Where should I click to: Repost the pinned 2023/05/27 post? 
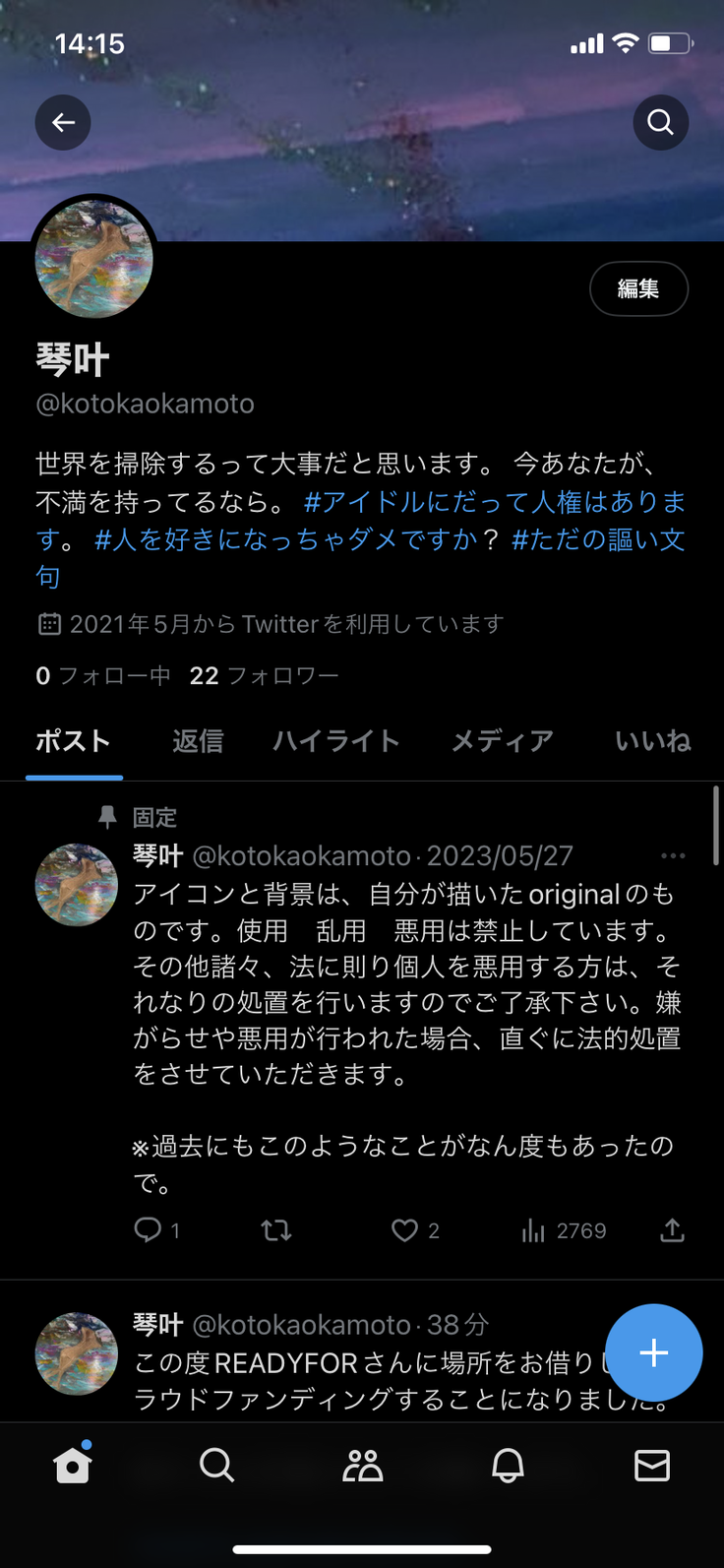pyautogui.click(x=276, y=1230)
